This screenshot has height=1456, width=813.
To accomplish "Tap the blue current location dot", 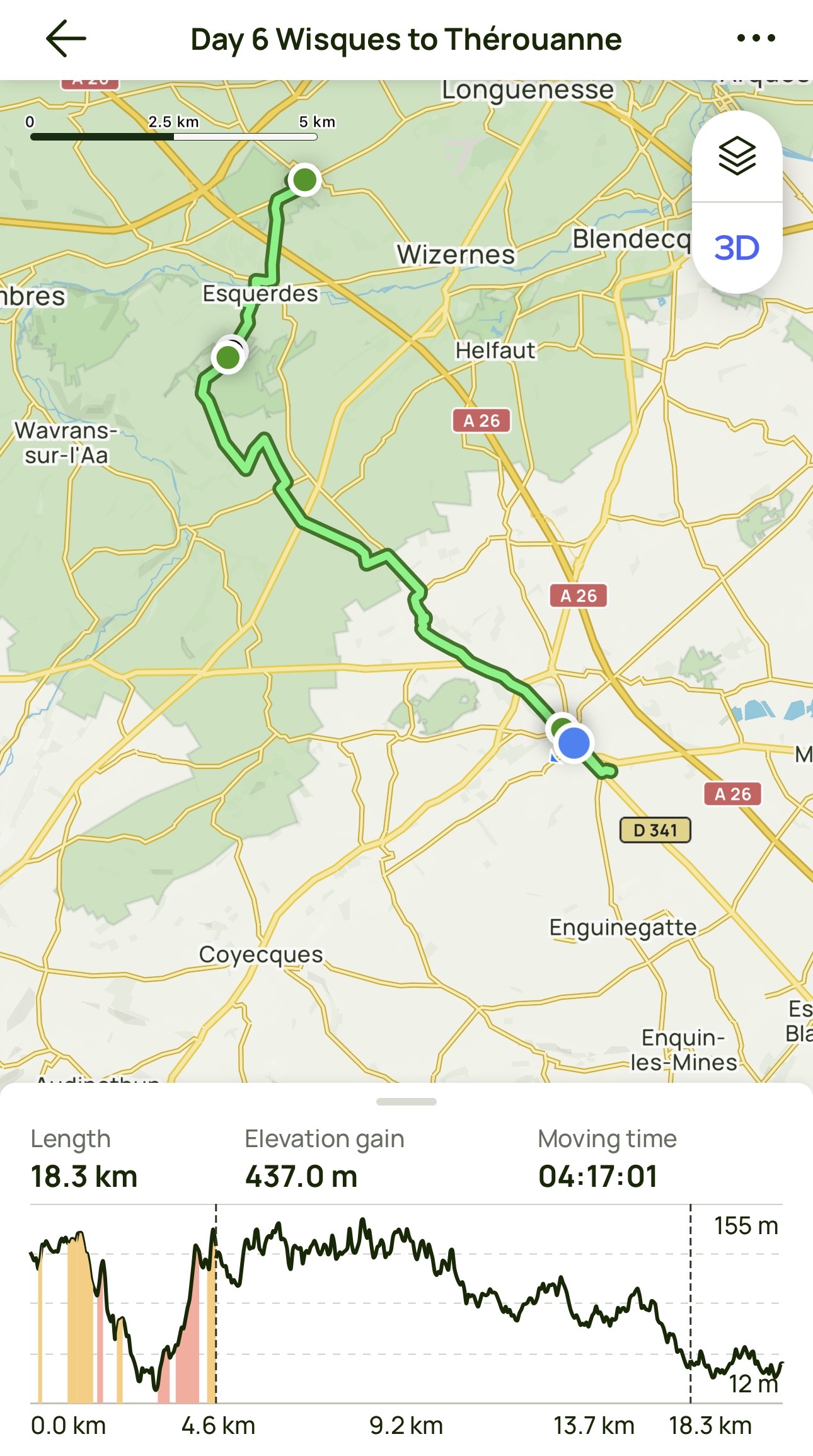I will pyautogui.click(x=574, y=743).
